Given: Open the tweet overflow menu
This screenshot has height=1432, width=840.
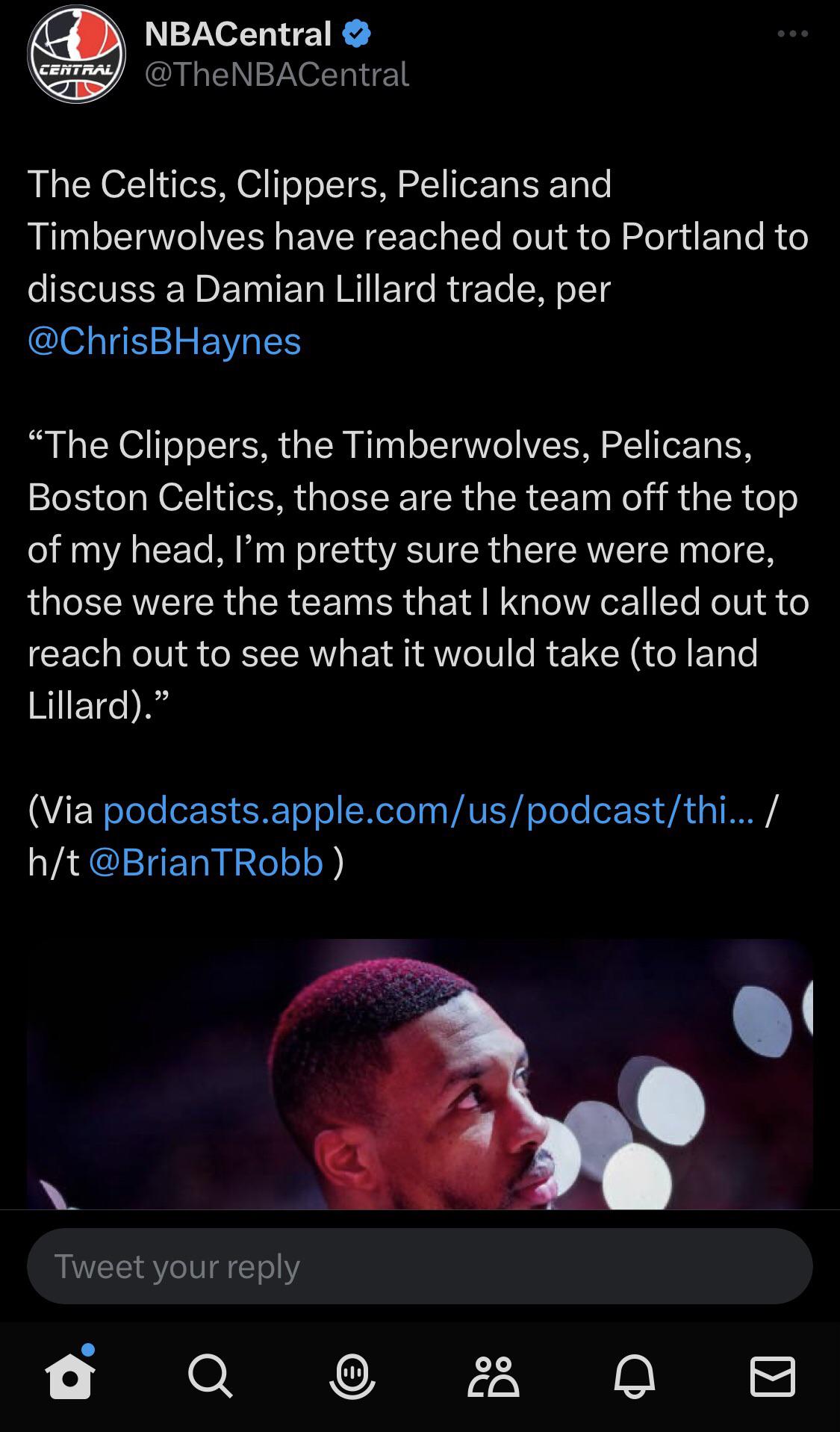Looking at the screenshot, I should [x=792, y=34].
